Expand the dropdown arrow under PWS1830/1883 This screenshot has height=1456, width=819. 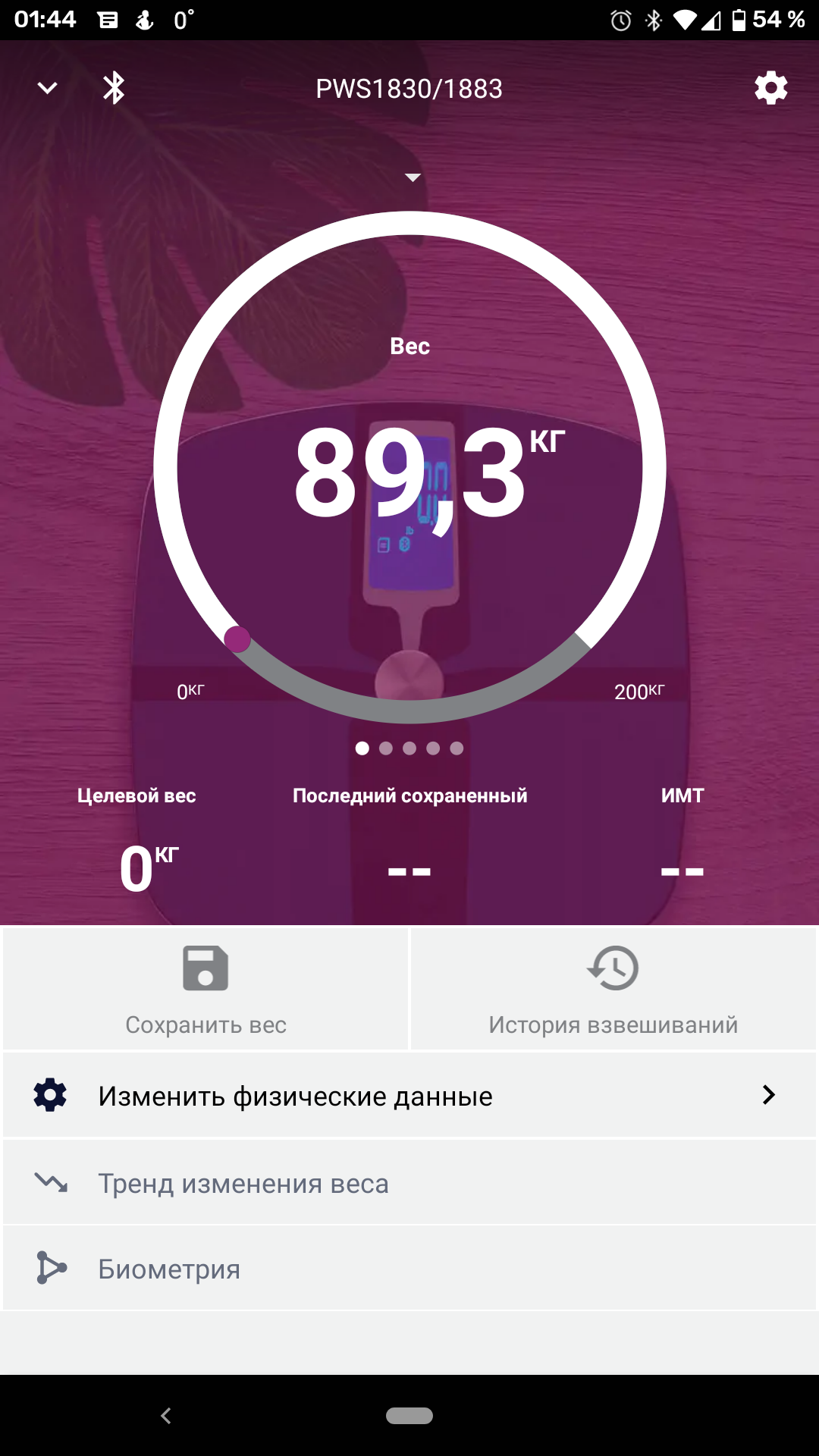[413, 177]
